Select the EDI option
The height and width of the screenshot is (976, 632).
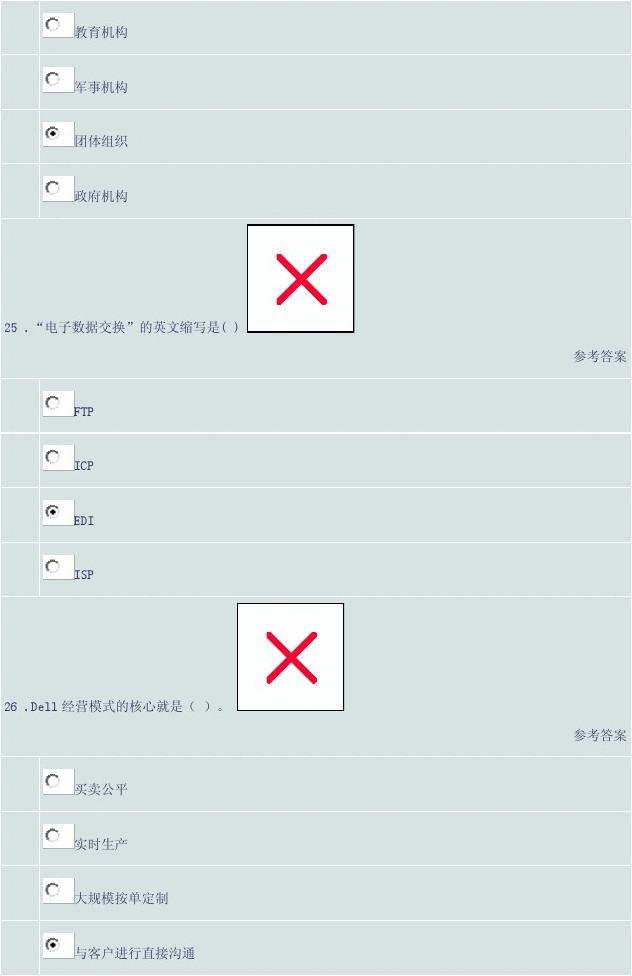pyautogui.click(x=53, y=512)
